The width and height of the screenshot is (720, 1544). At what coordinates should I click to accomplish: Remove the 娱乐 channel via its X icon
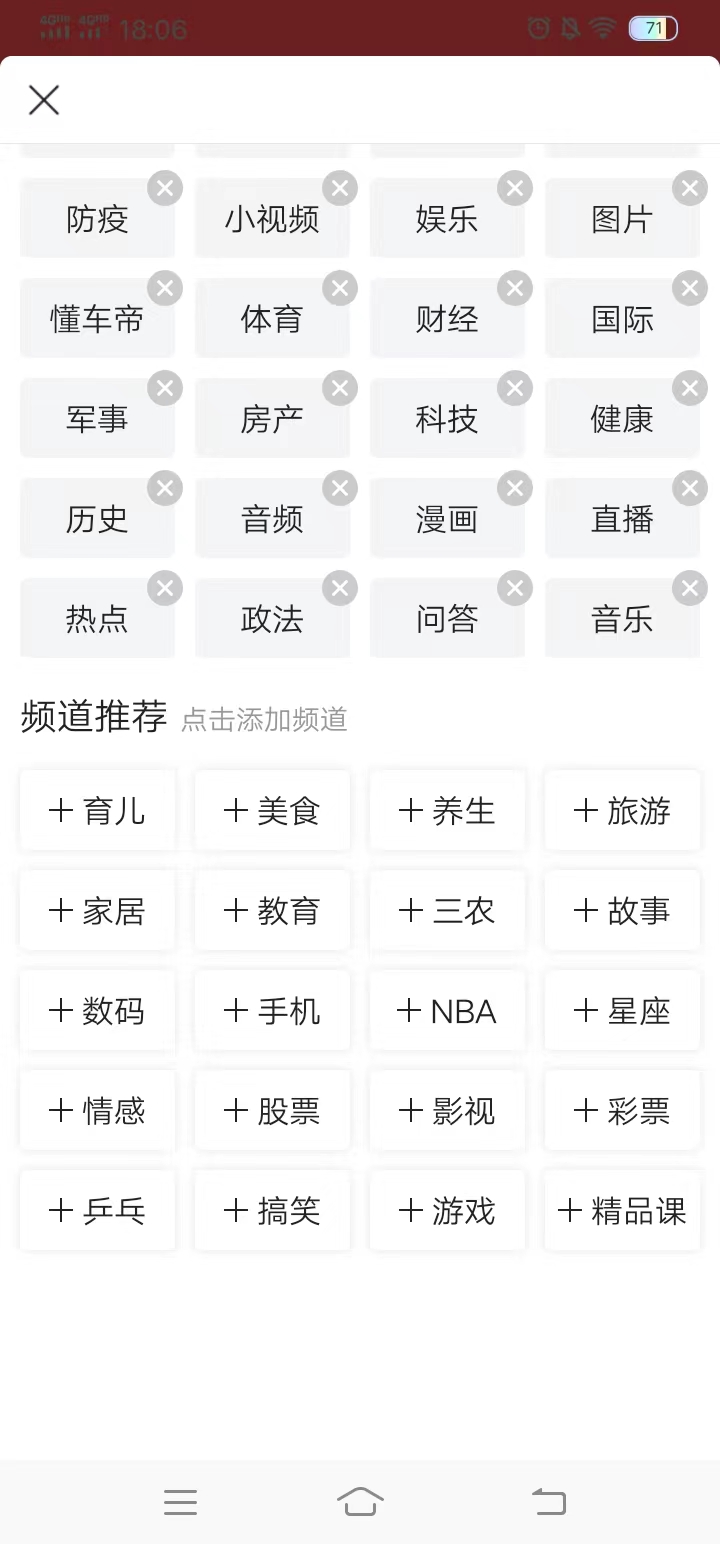[x=515, y=188]
